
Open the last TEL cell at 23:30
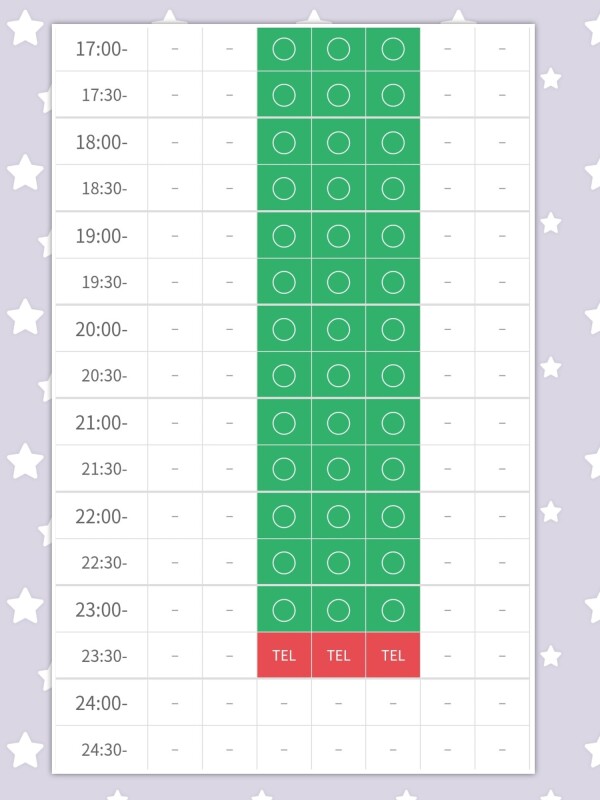click(393, 656)
